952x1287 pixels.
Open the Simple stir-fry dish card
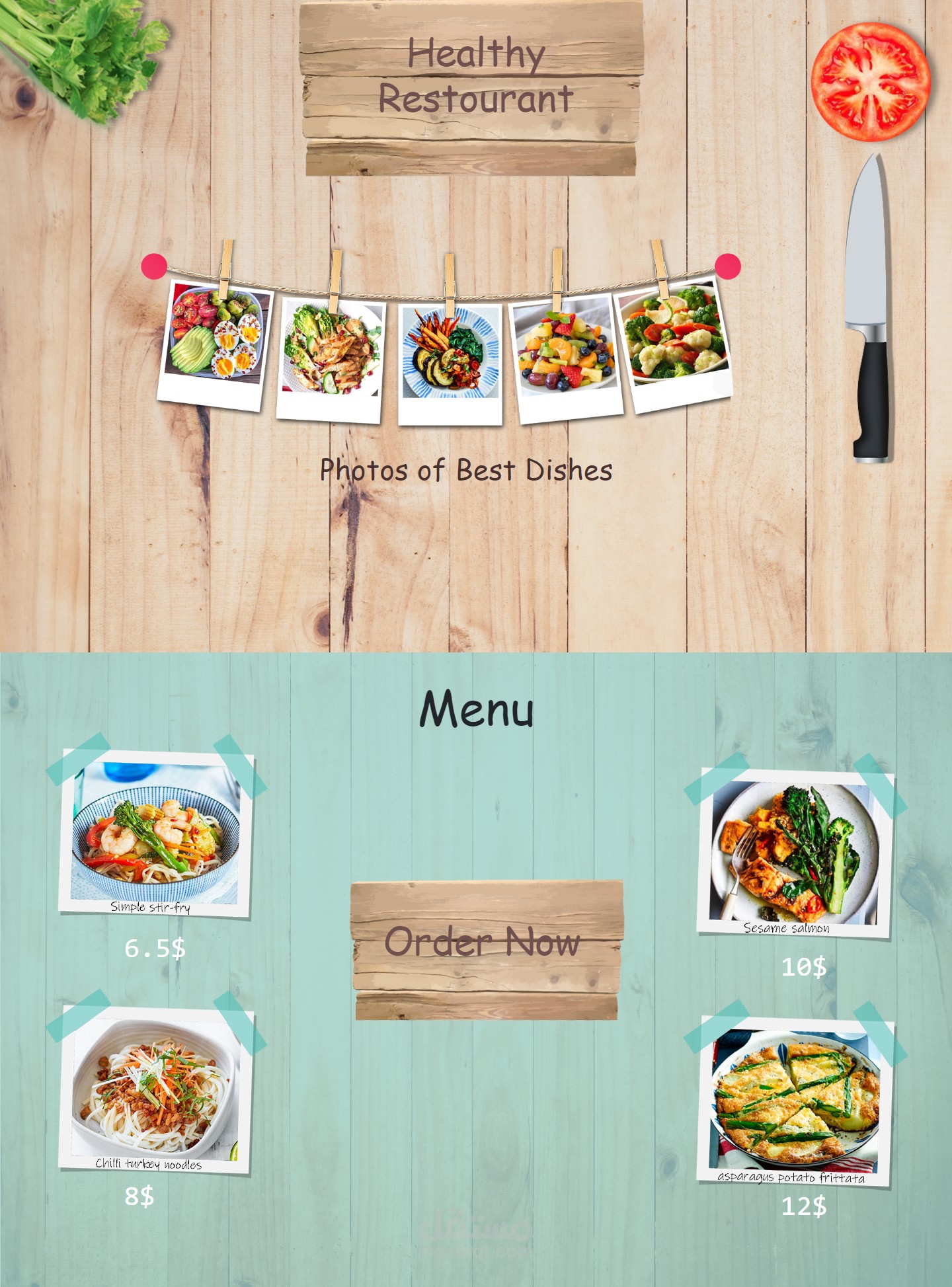point(156,834)
